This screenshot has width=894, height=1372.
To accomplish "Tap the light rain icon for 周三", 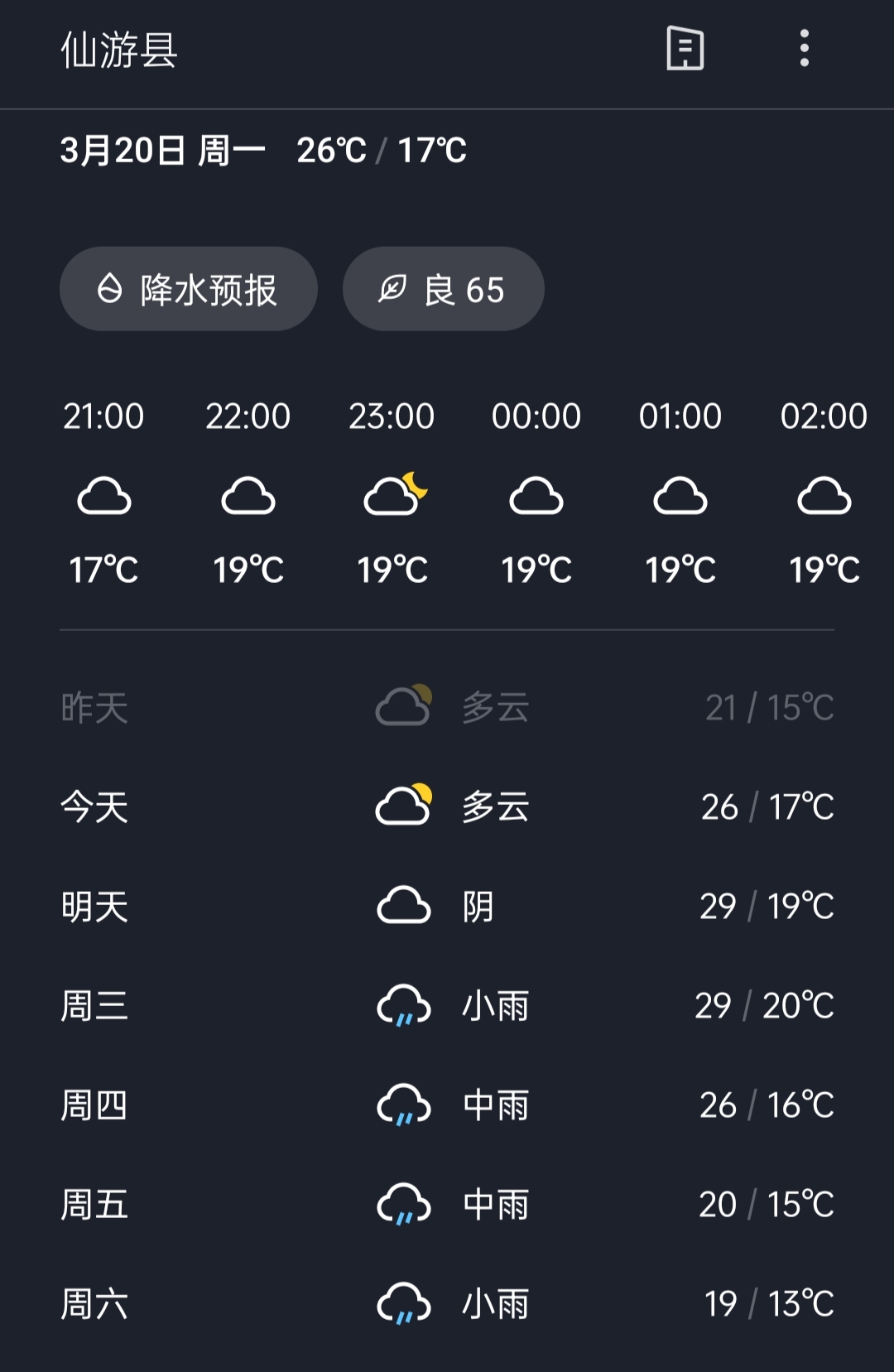I will click(403, 1006).
